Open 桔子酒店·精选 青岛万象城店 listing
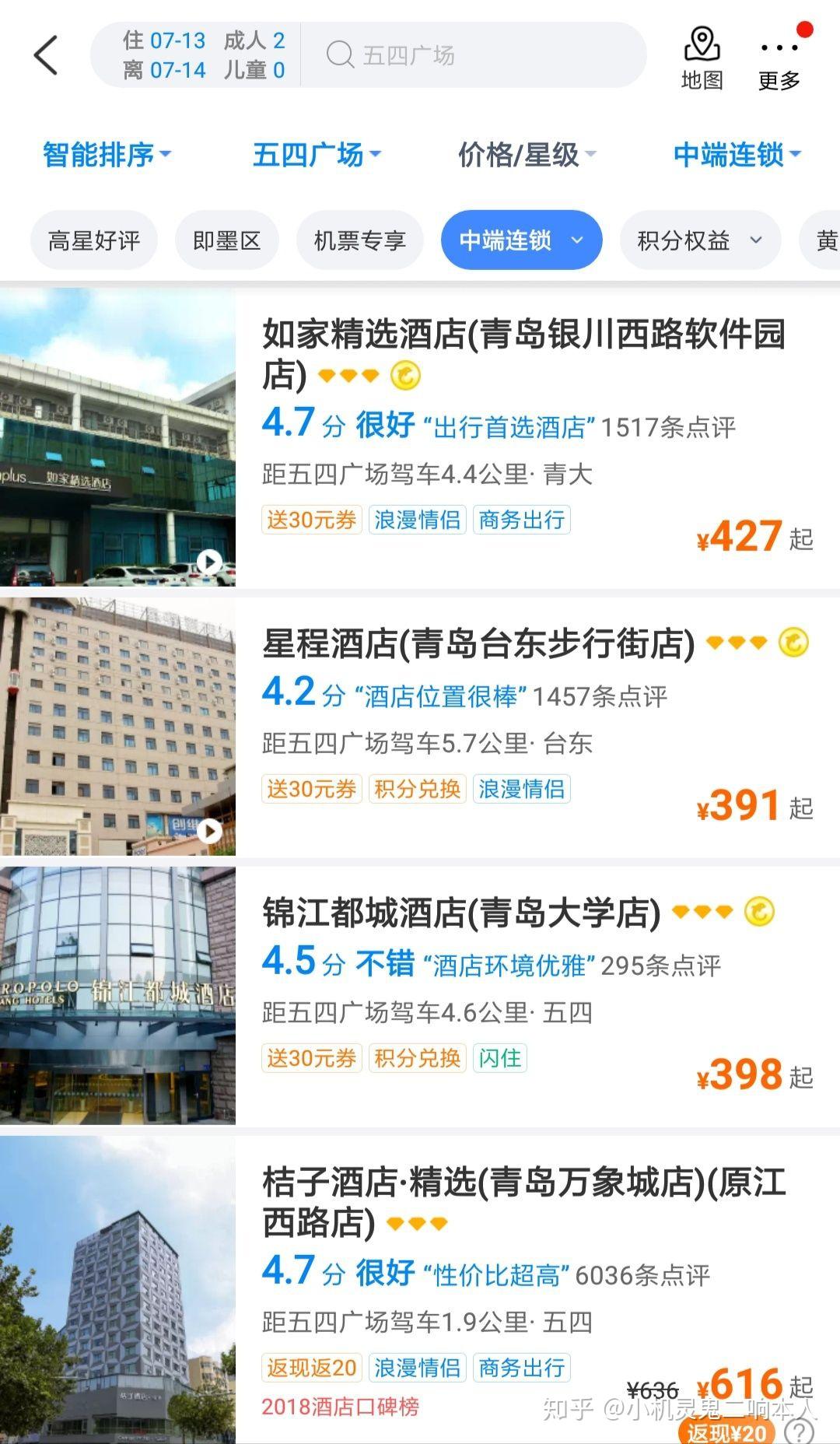This screenshot has height=1444, width=840. [523, 1201]
